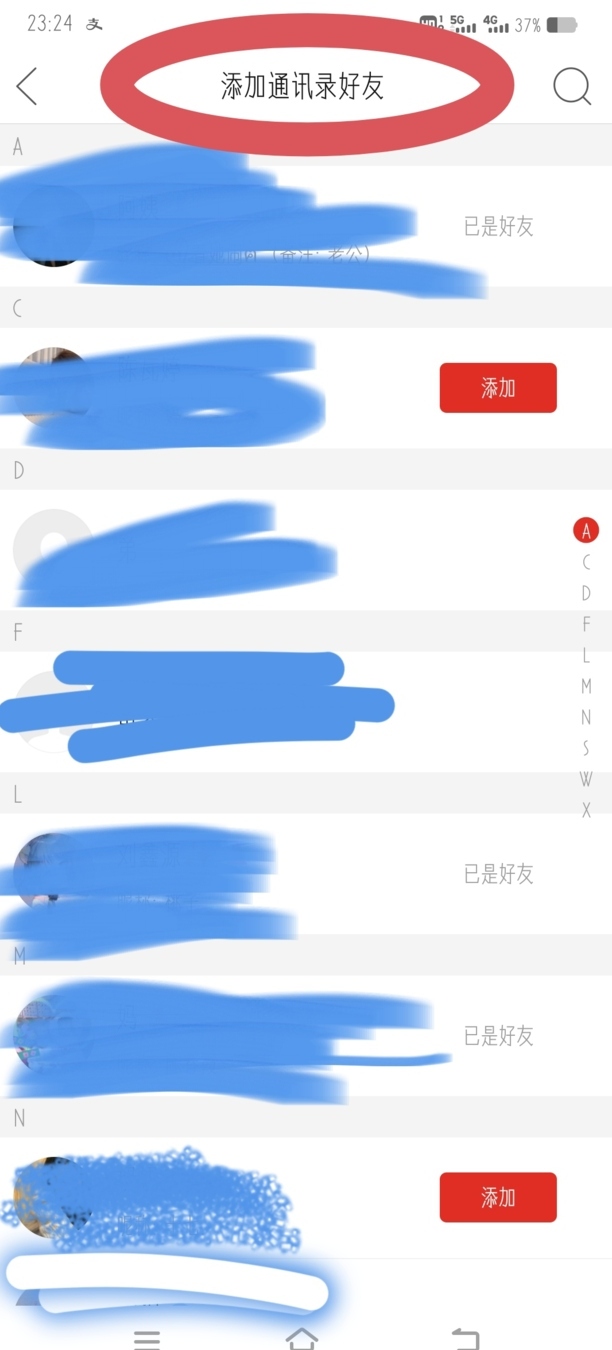Jump to letter M in the index
This screenshot has height=1350, width=612.
(586, 686)
